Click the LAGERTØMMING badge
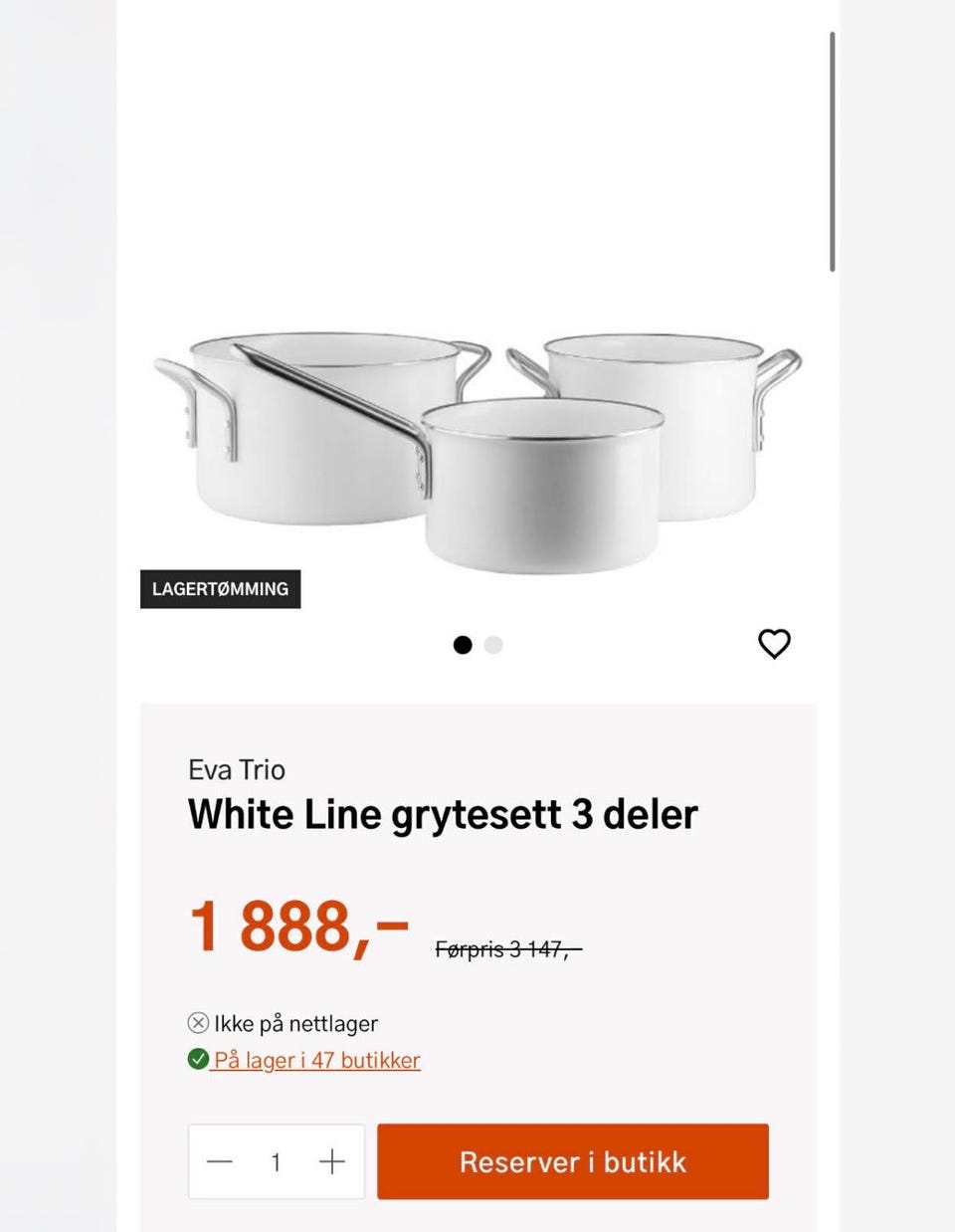This screenshot has width=955, height=1232. [219, 588]
